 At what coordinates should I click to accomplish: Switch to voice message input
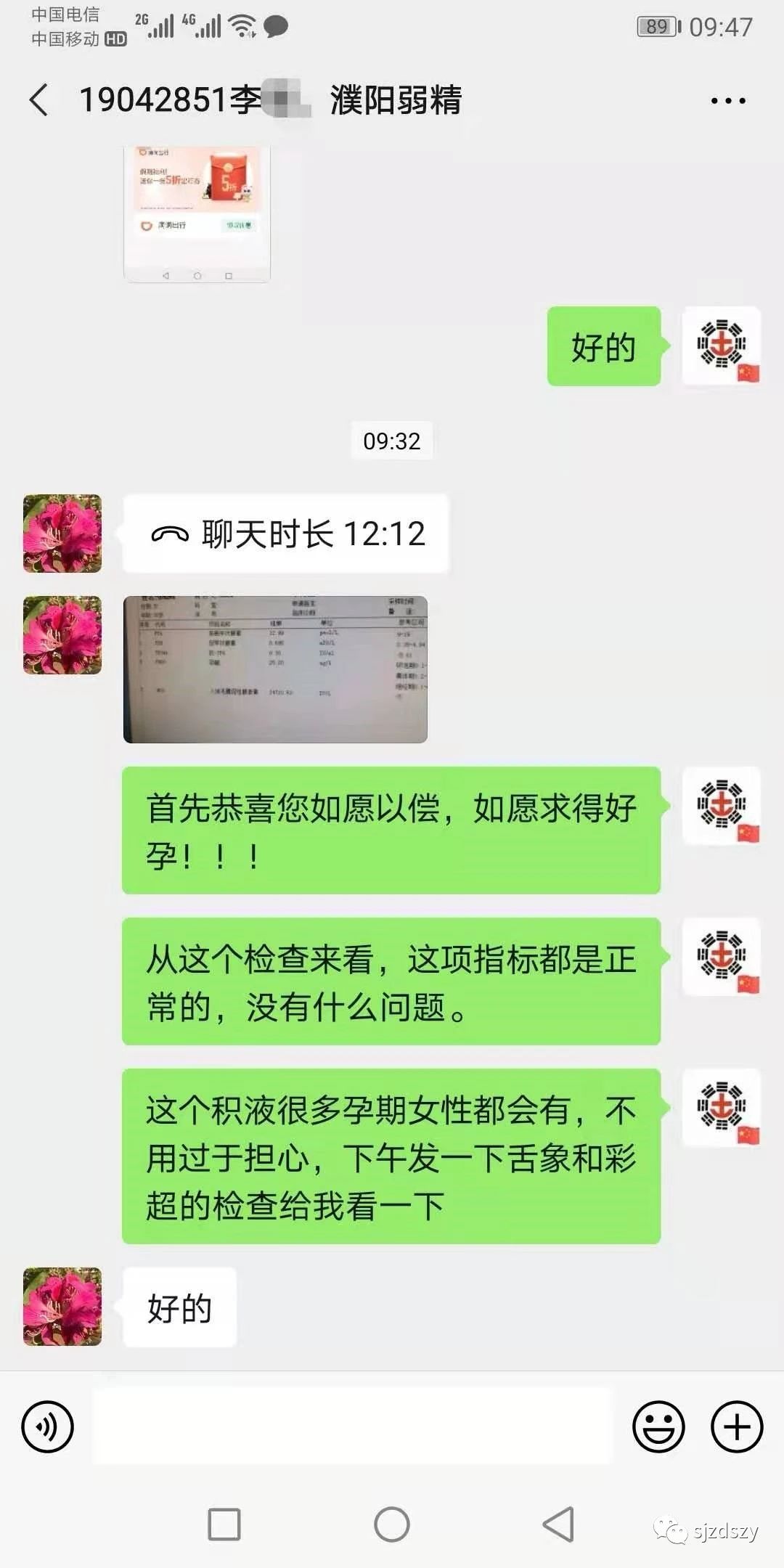click(48, 1426)
